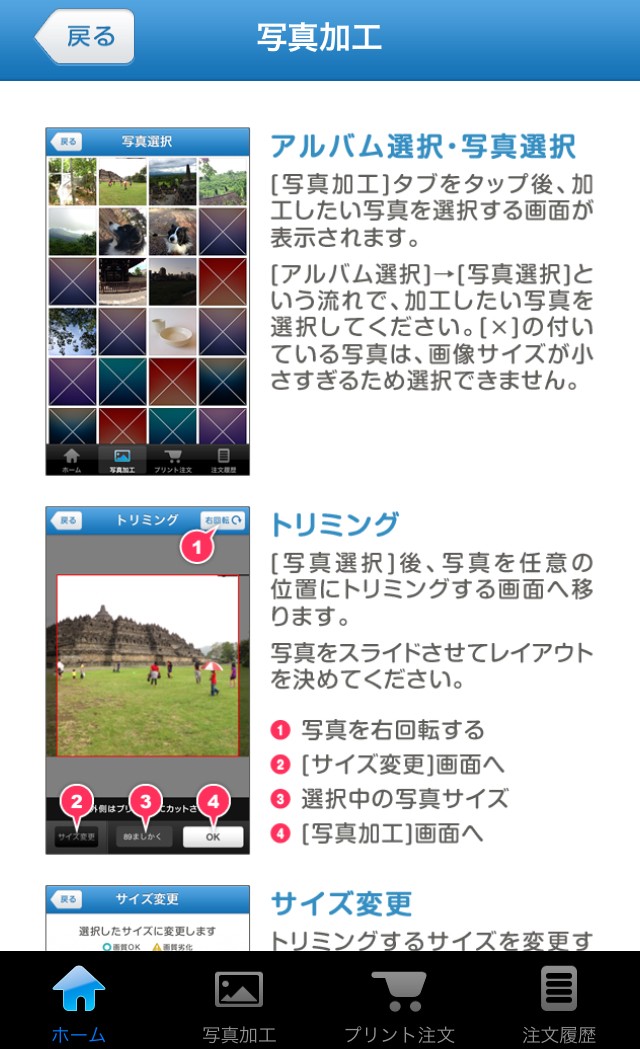Go back with the 戻る button
The width and height of the screenshot is (640, 1049).
coord(86,38)
